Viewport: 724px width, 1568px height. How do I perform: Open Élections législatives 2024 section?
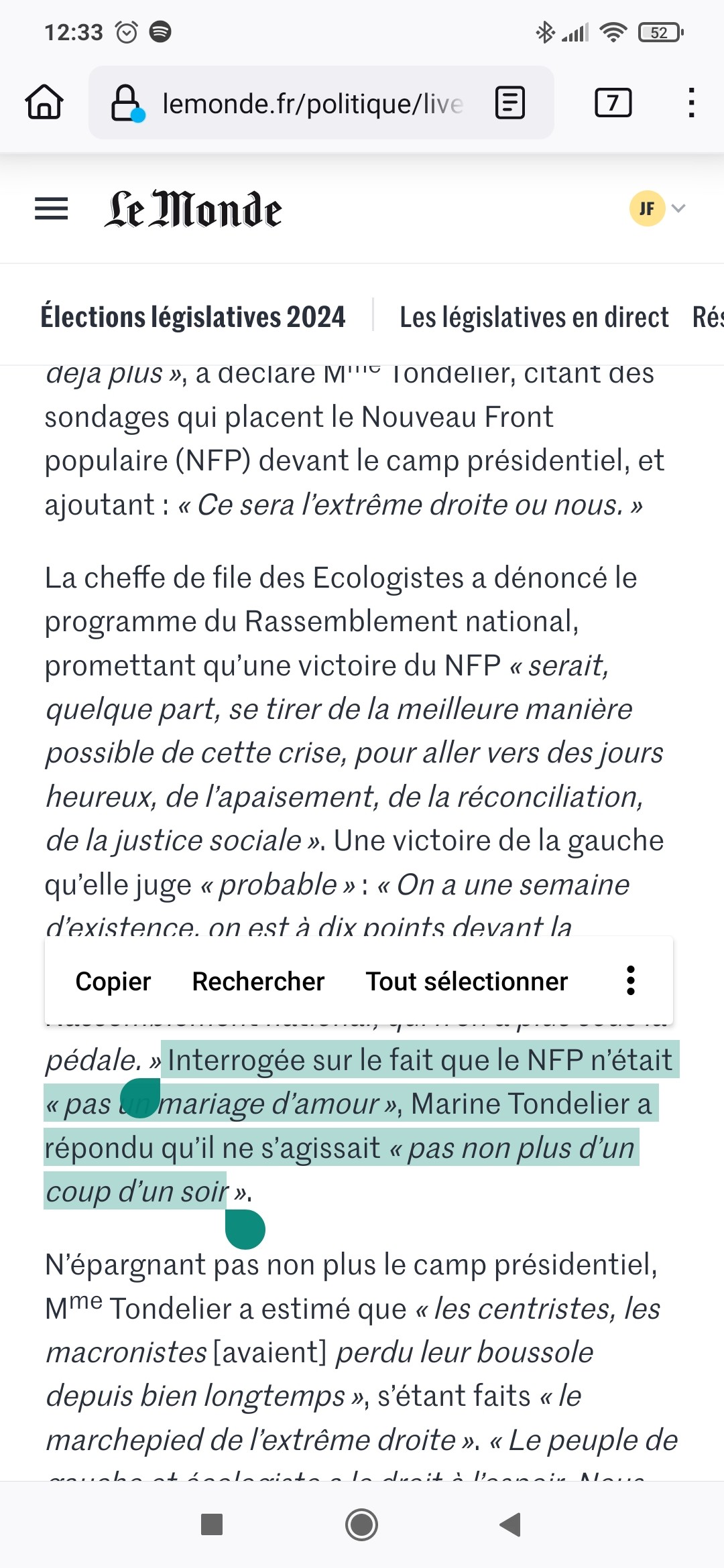click(193, 317)
